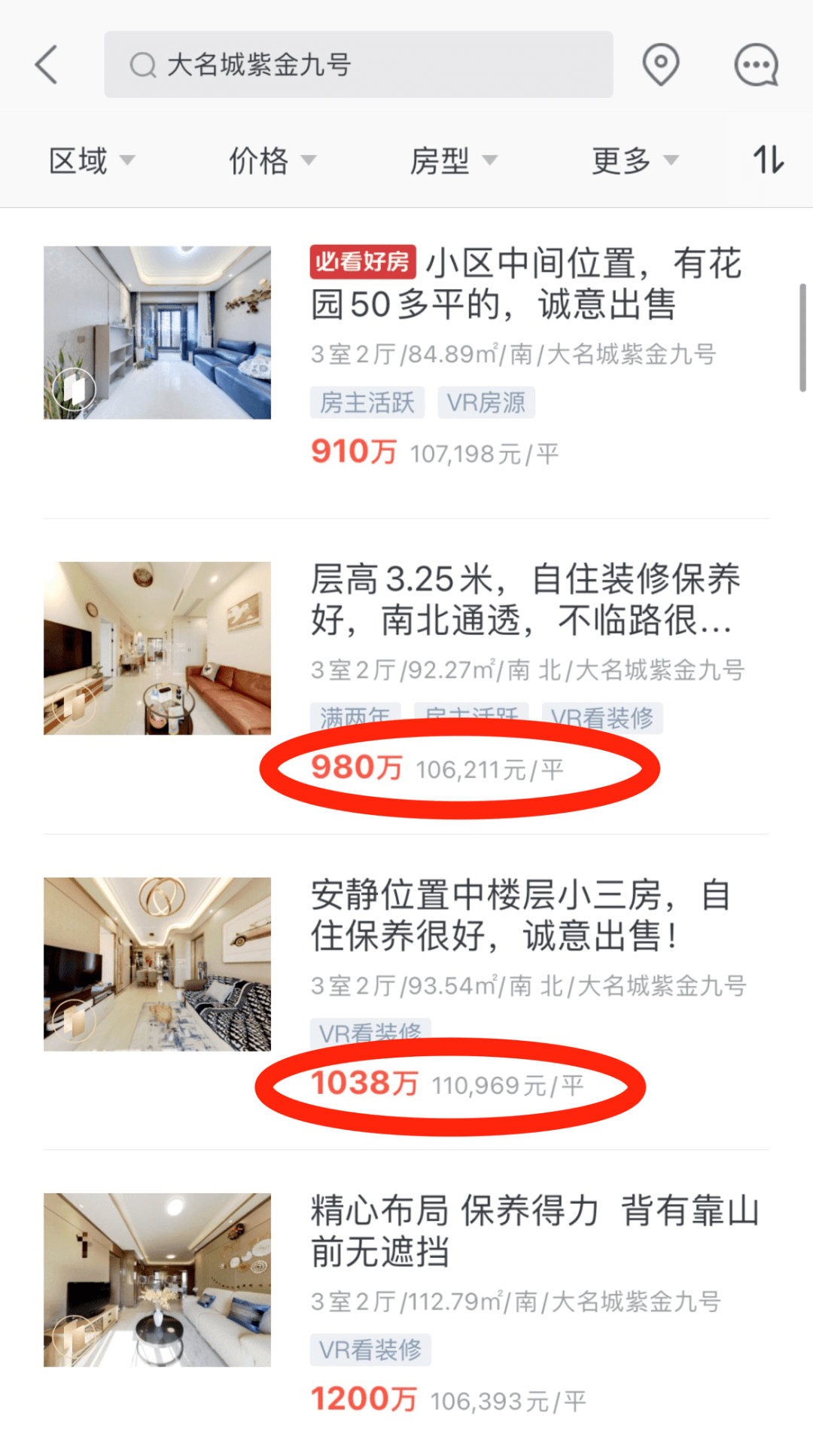
Task: Open the map location icon
Action: 661,65
